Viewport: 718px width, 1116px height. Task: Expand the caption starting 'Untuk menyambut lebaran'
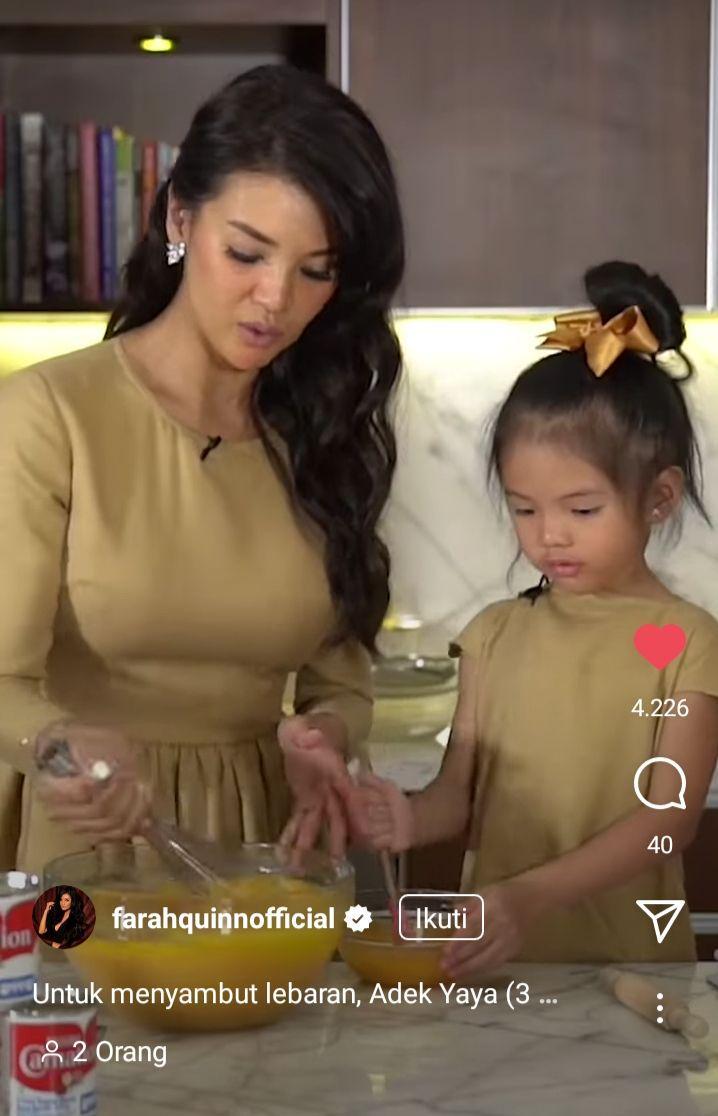[x=295, y=995]
